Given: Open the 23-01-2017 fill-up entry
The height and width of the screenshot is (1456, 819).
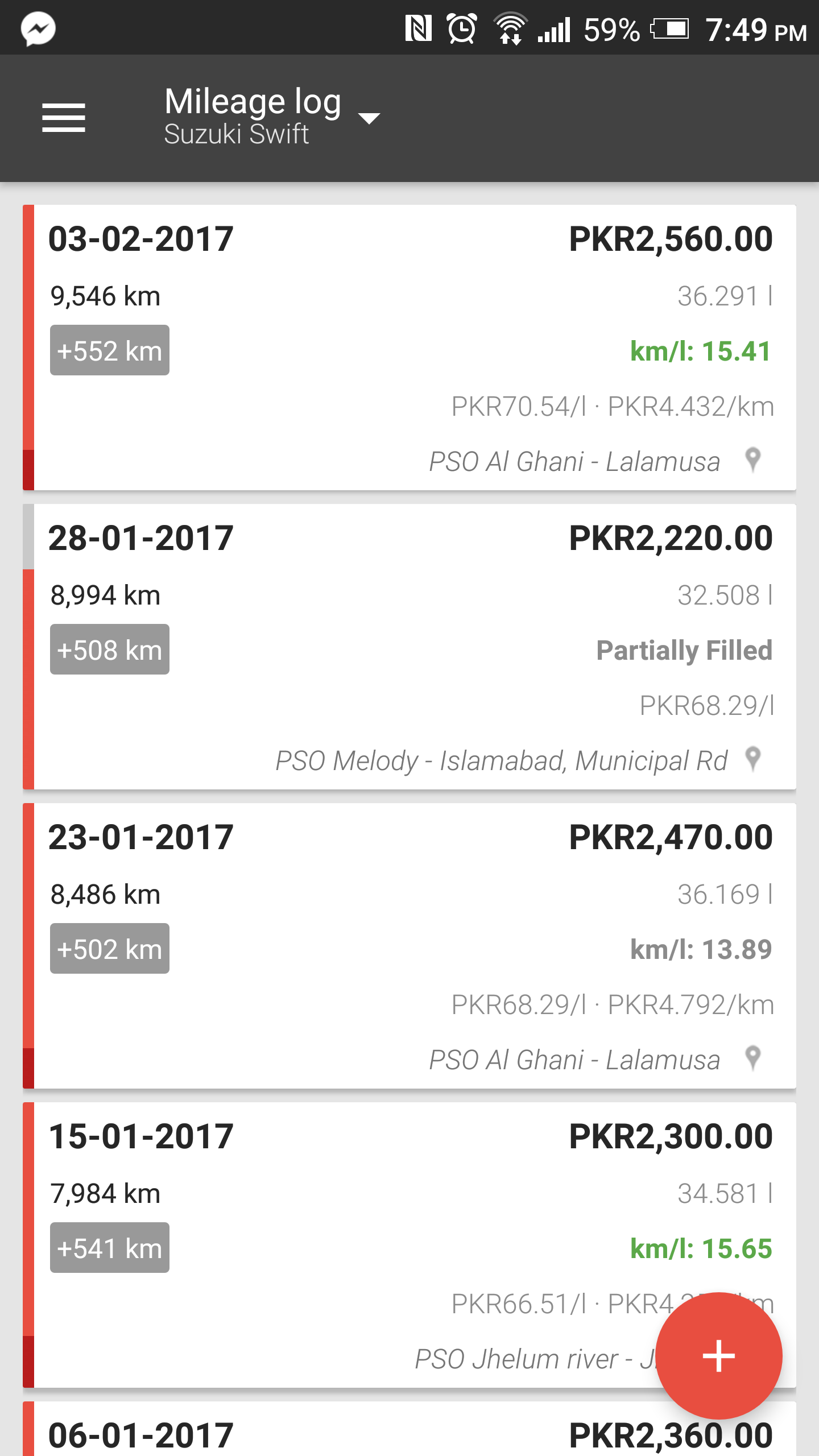Looking at the screenshot, I should point(409,946).
